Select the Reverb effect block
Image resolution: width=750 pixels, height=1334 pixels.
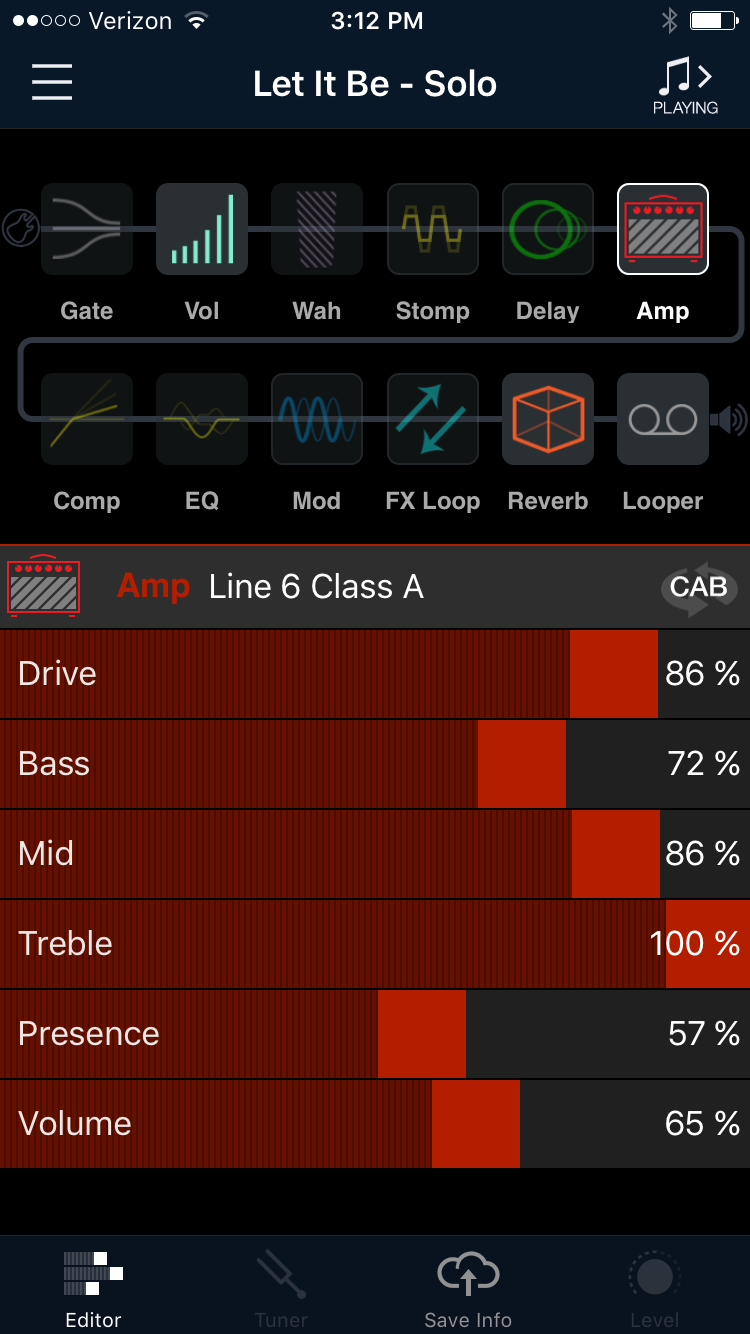(547, 419)
